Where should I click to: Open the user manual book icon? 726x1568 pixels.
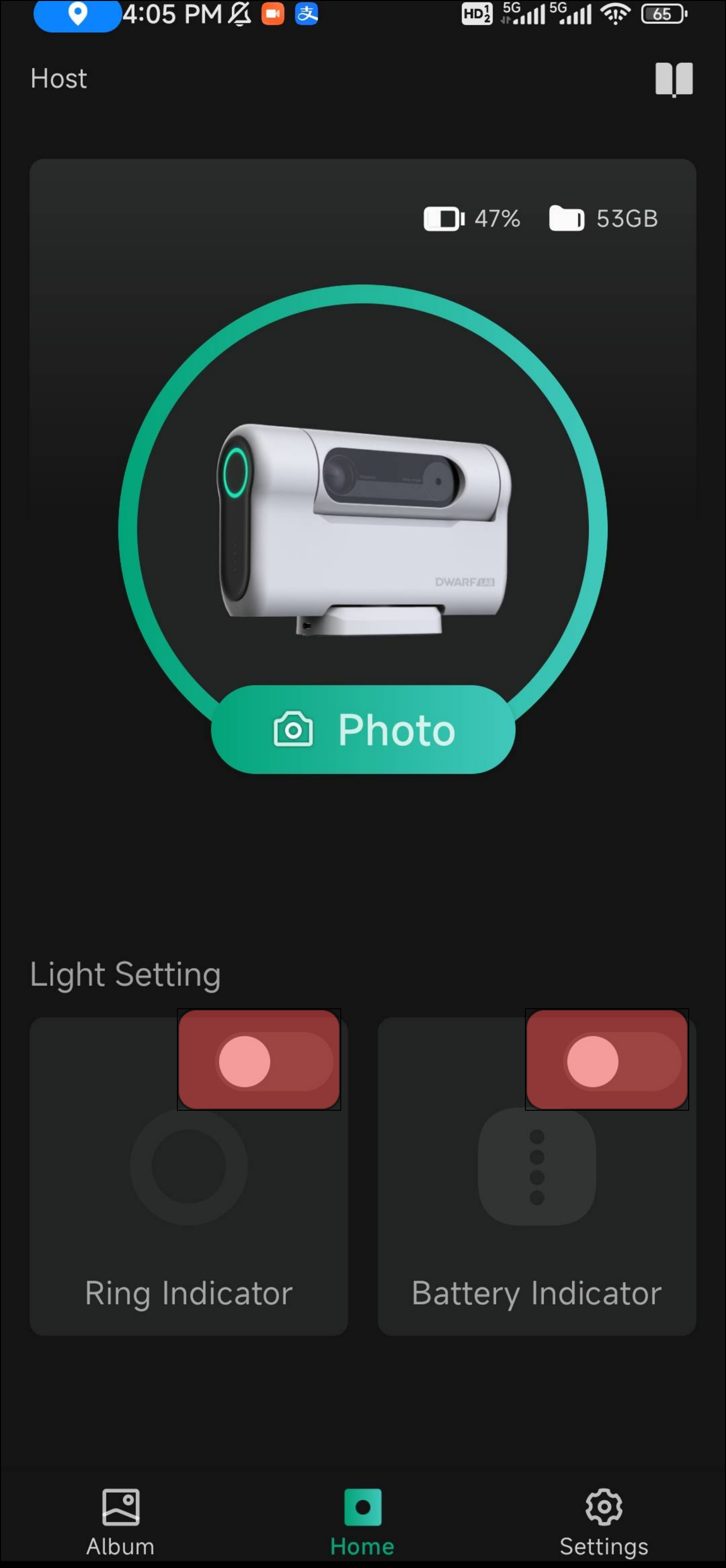point(674,79)
